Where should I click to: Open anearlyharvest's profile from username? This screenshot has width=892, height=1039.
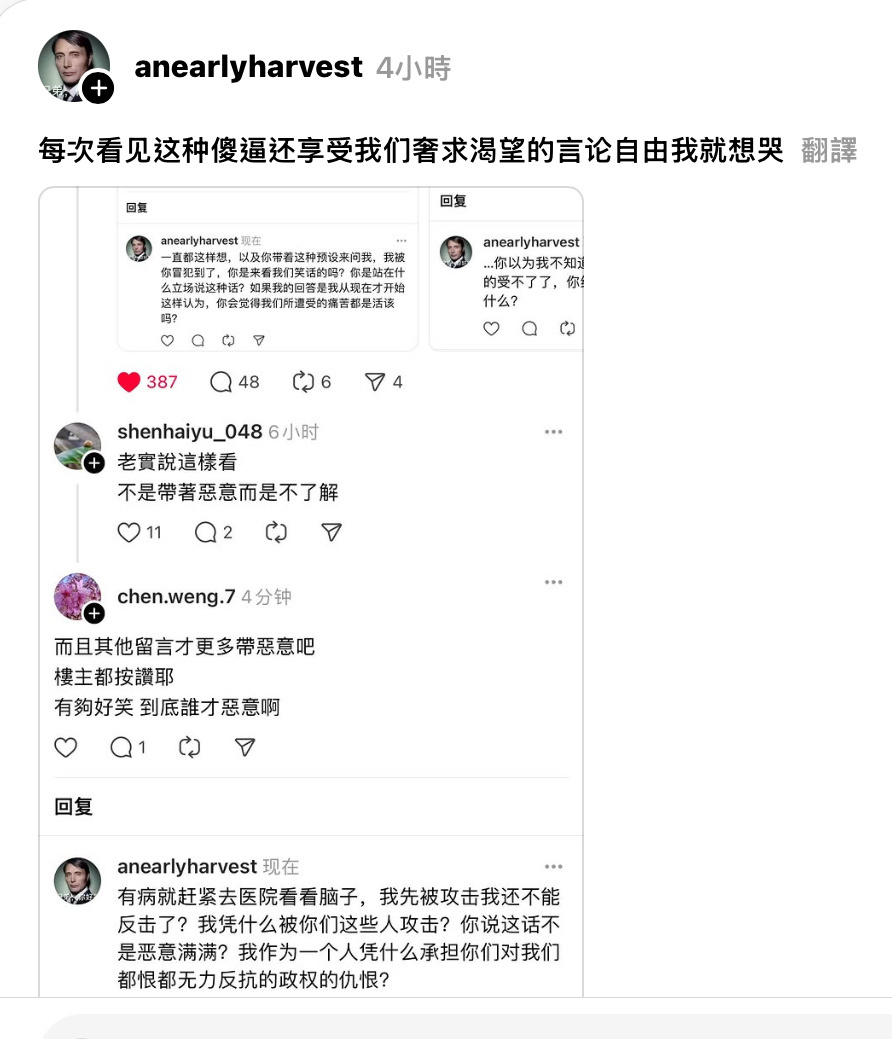[x=248, y=67]
